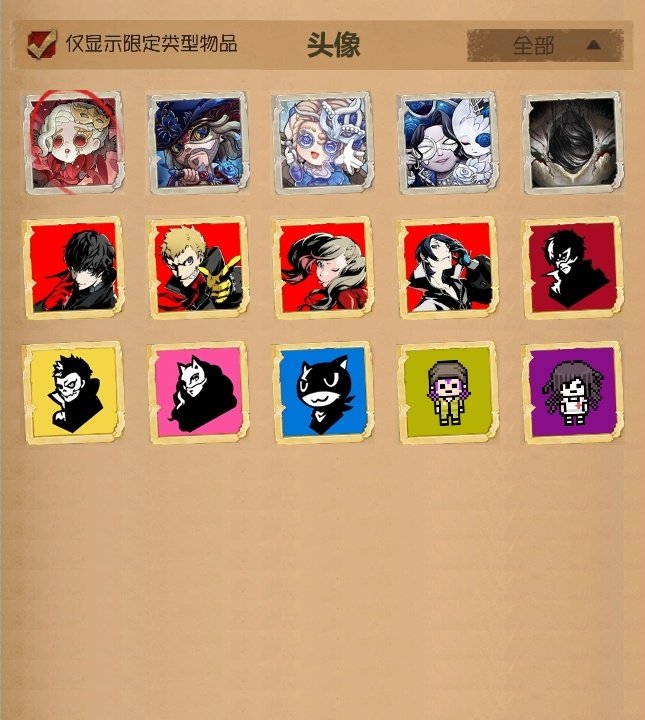The image size is (645, 720).
Task: Choose the masked man in blue hat avatar
Action: (x=197, y=141)
